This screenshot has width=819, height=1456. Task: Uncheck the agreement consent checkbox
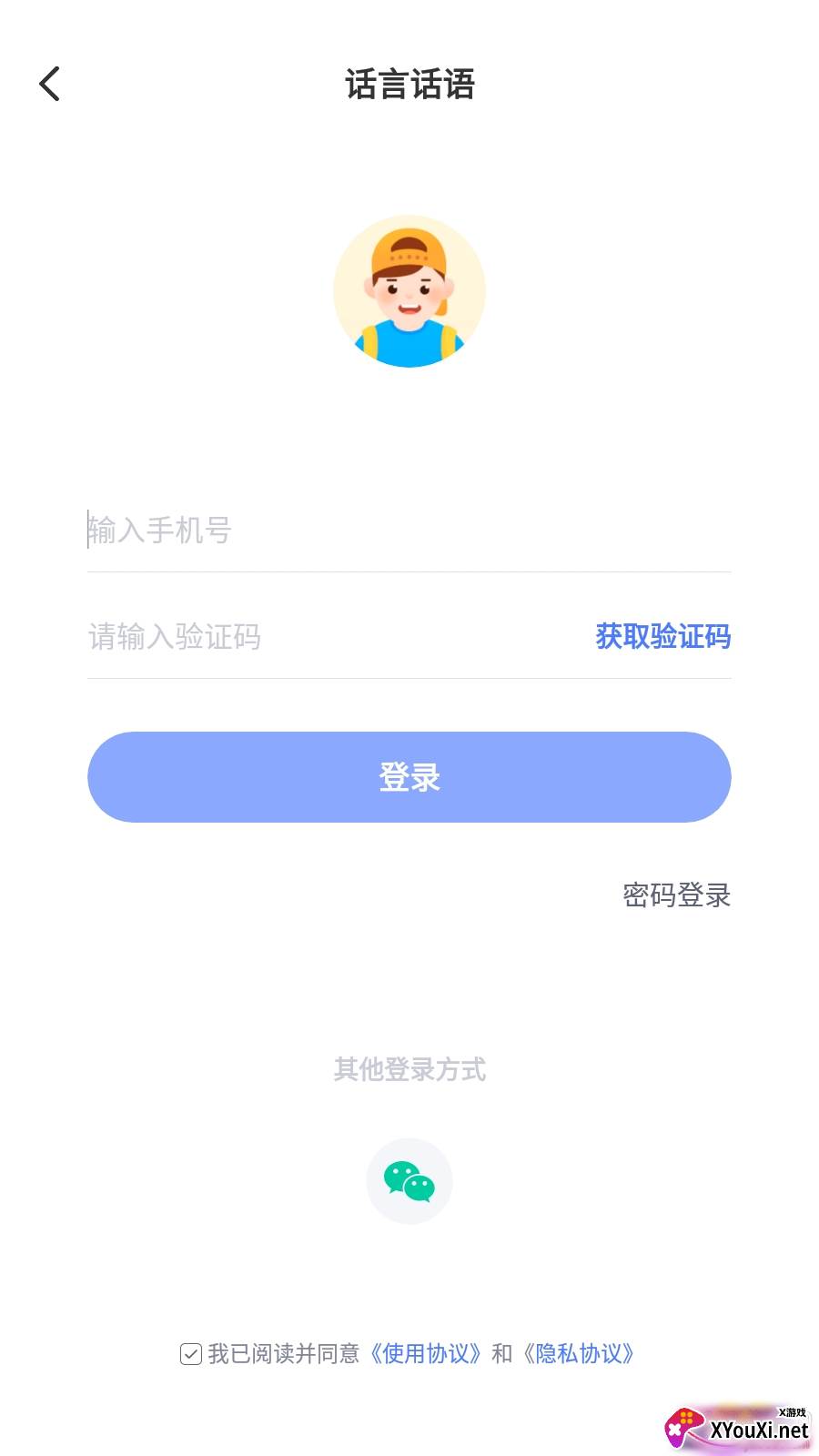click(x=191, y=1354)
